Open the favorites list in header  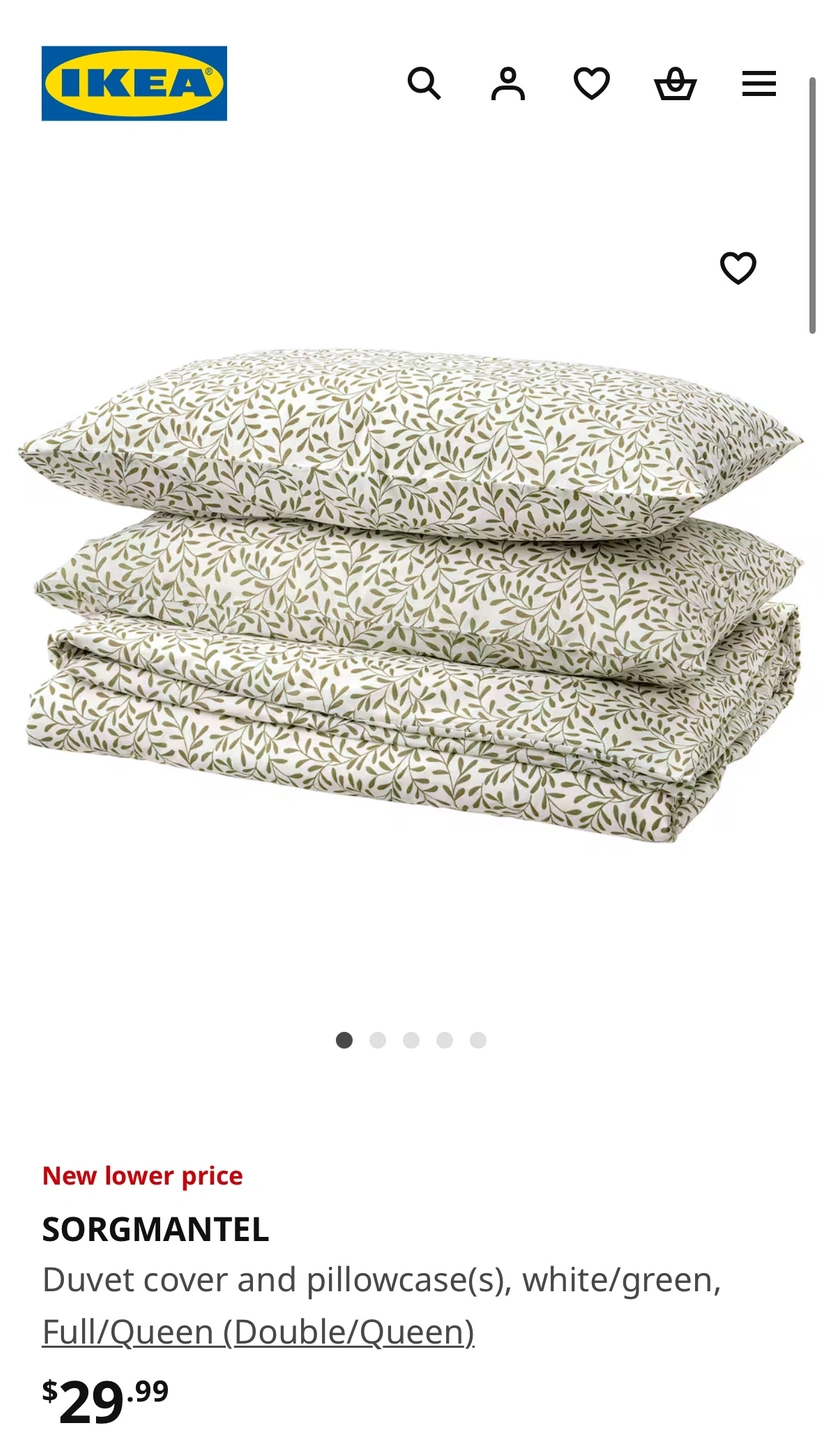(592, 84)
